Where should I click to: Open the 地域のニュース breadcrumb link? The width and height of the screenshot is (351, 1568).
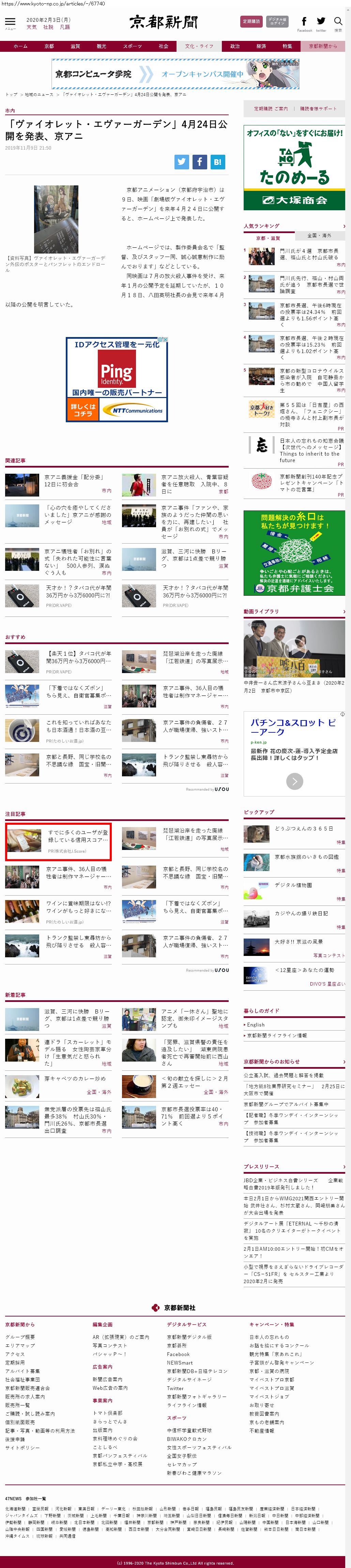(39, 94)
